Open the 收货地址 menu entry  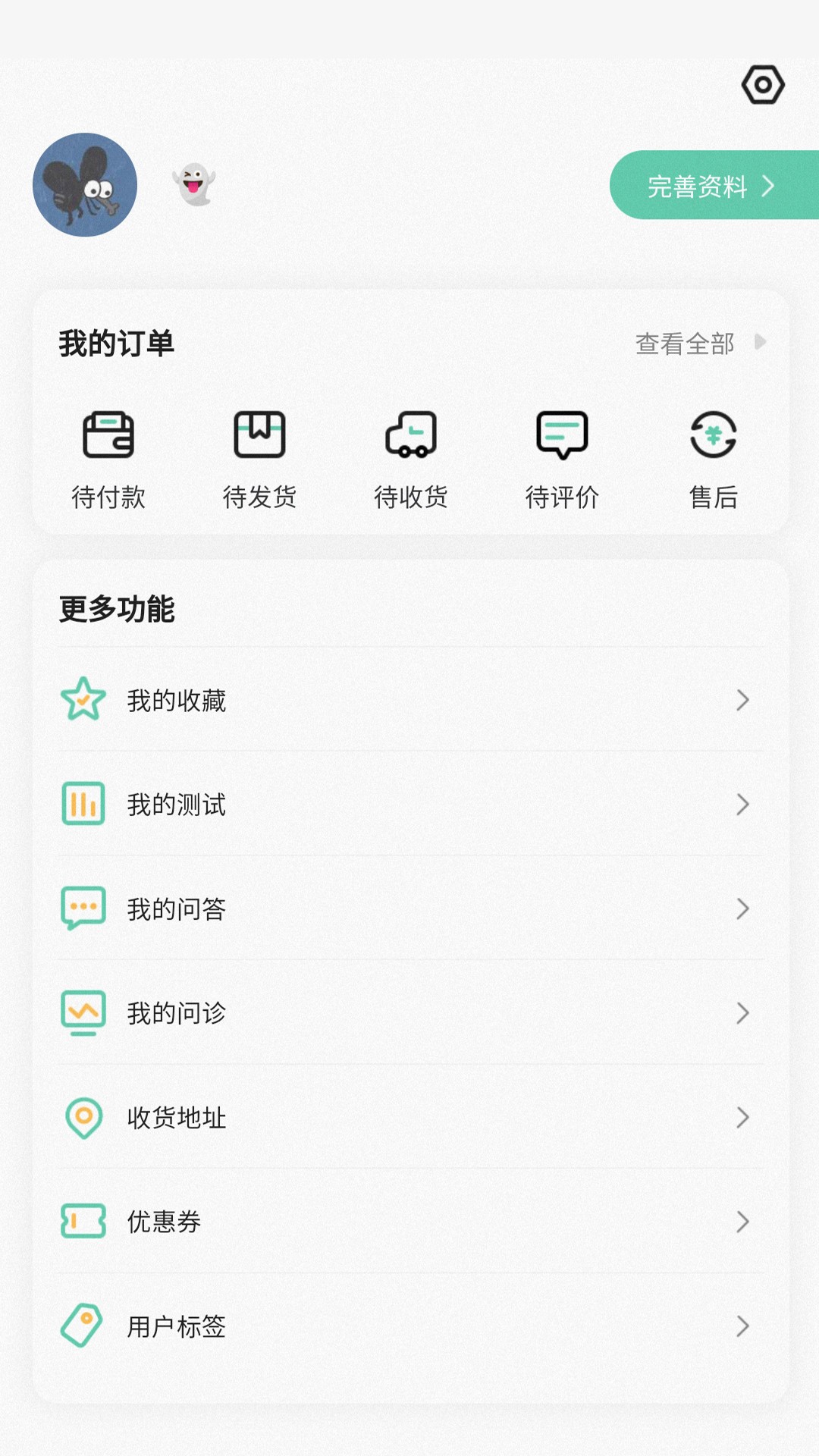[409, 1117]
